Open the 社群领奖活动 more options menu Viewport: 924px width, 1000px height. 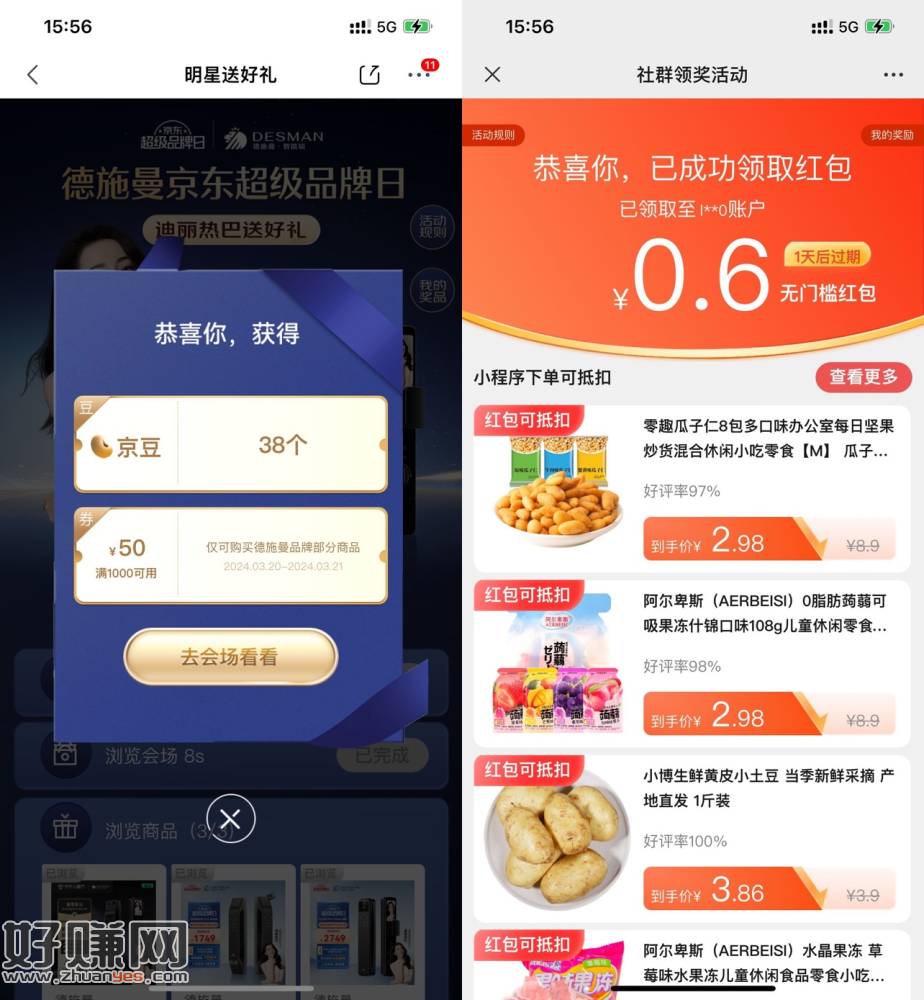(x=893, y=75)
